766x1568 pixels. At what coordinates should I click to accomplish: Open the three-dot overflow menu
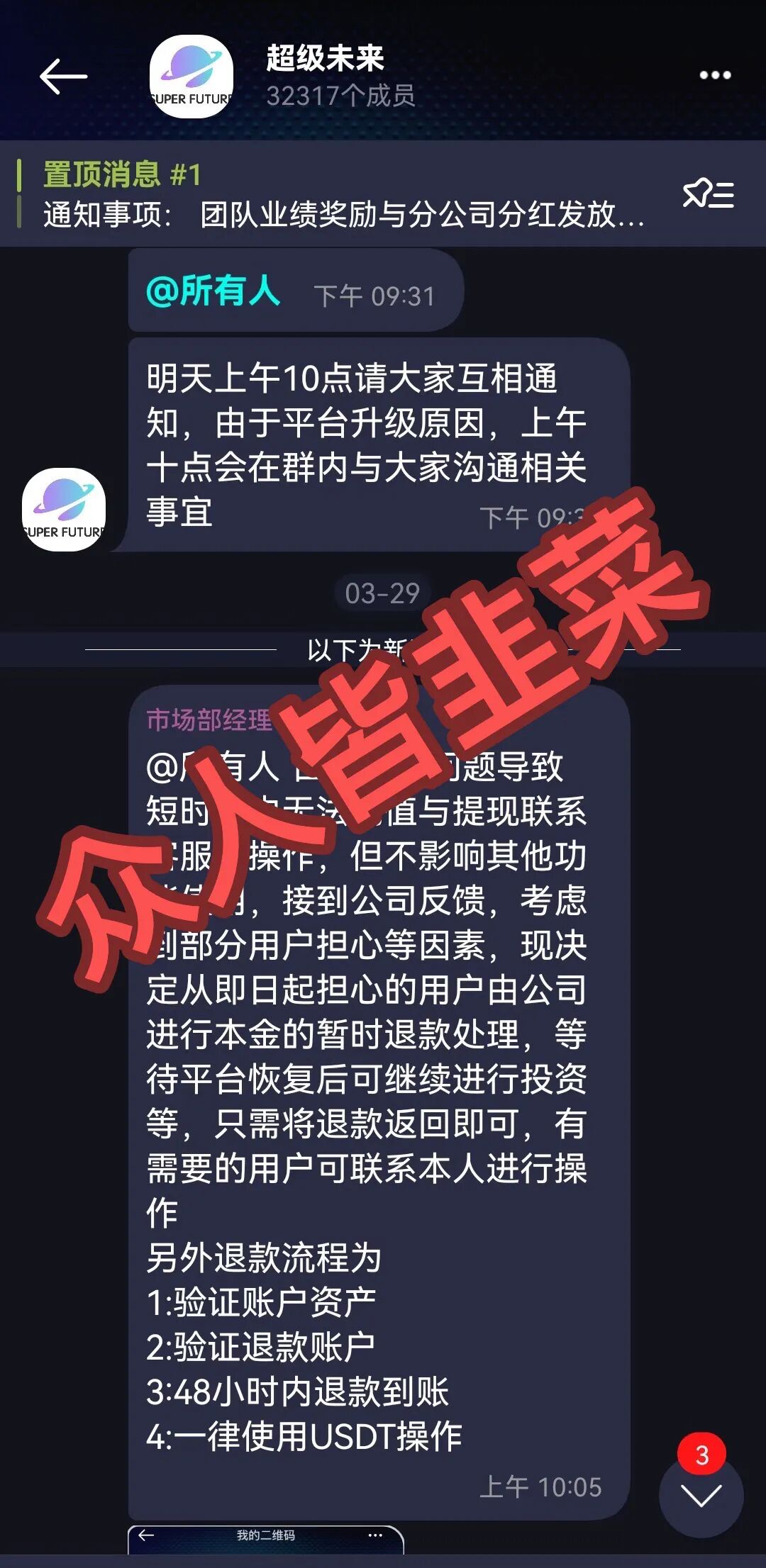tap(714, 75)
